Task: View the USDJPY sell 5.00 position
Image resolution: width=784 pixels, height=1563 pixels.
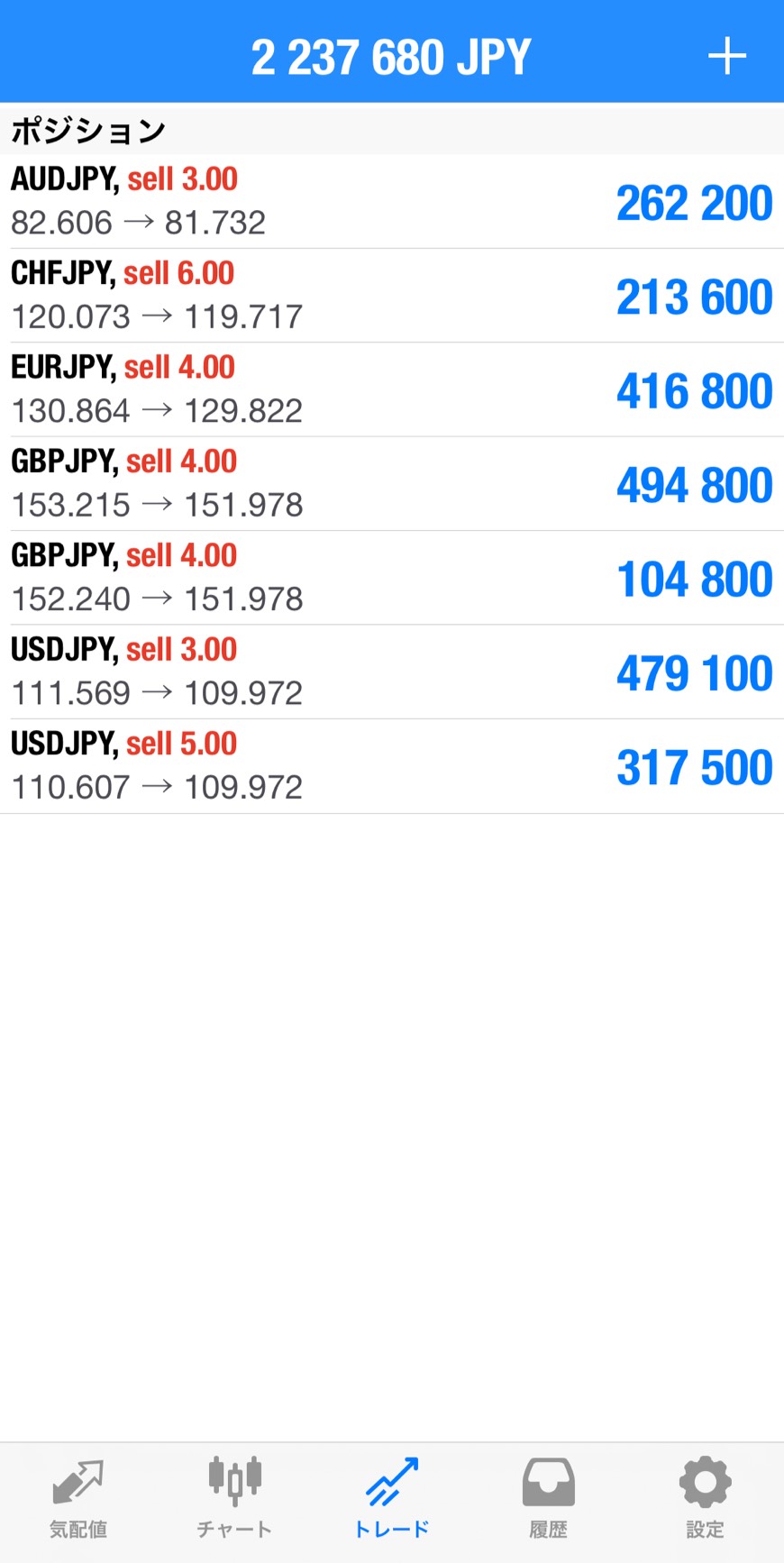Action: tap(391, 766)
